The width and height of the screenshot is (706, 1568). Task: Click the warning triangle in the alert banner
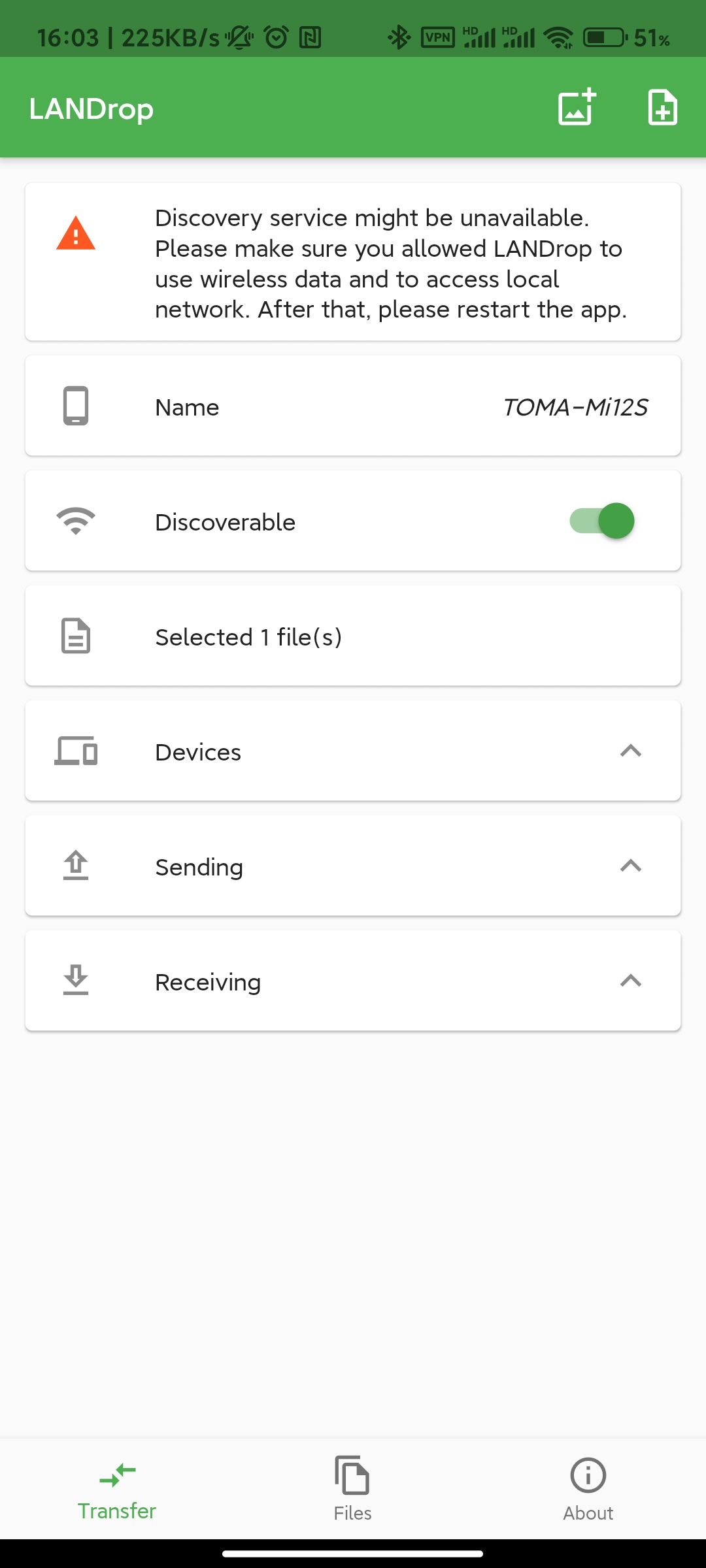click(x=76, y=237)
